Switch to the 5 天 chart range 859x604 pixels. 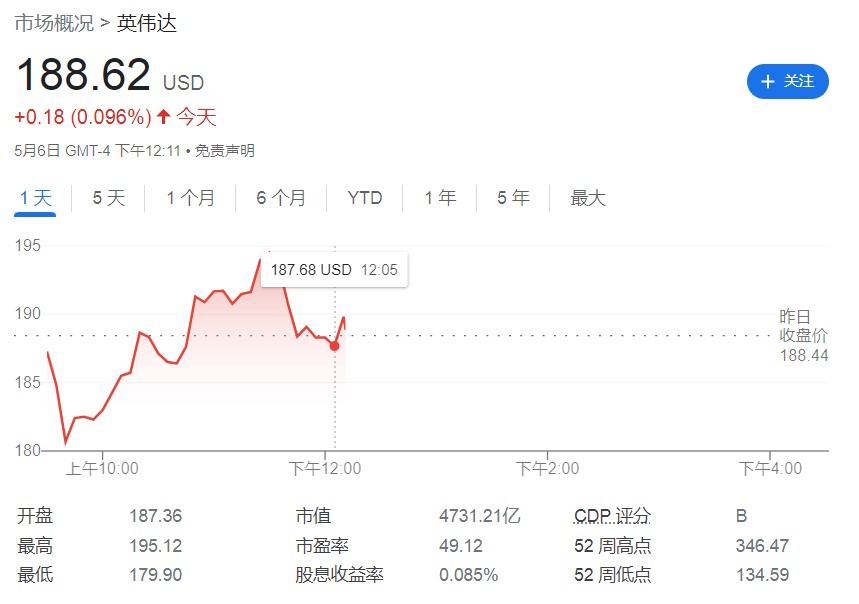coord(109,198)
